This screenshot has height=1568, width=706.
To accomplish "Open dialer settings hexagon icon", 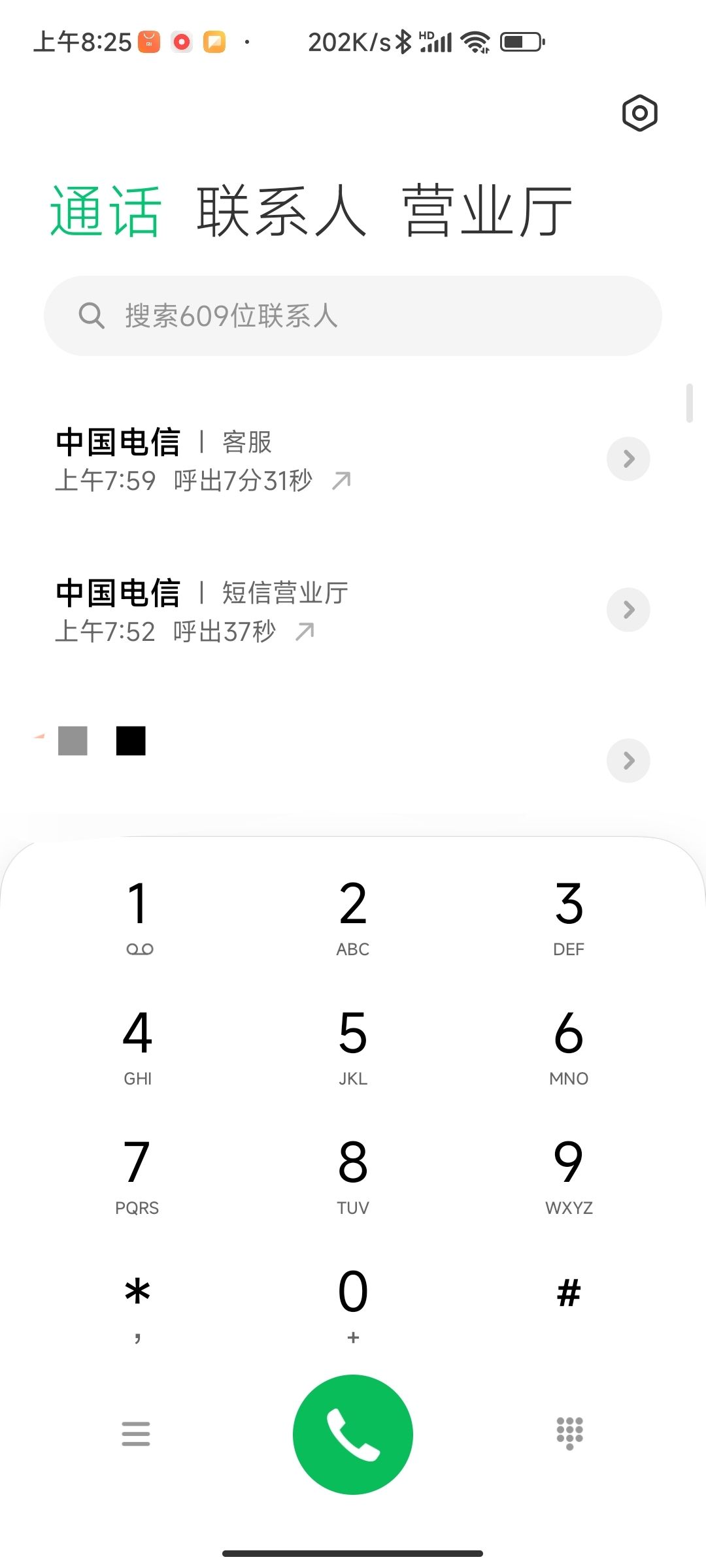I will pos(639,113).
